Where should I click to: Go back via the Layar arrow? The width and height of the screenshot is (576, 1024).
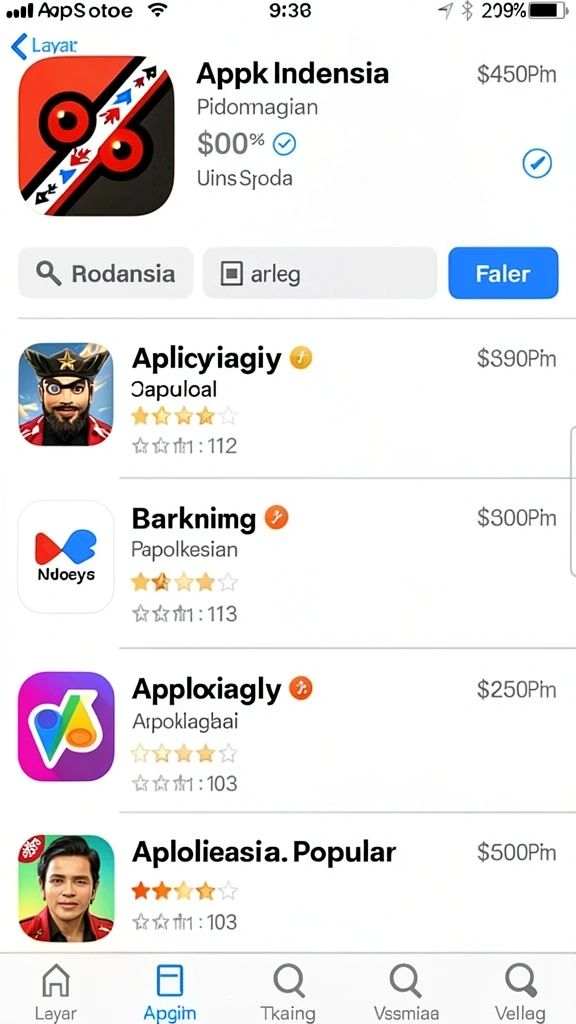point(43,46)
